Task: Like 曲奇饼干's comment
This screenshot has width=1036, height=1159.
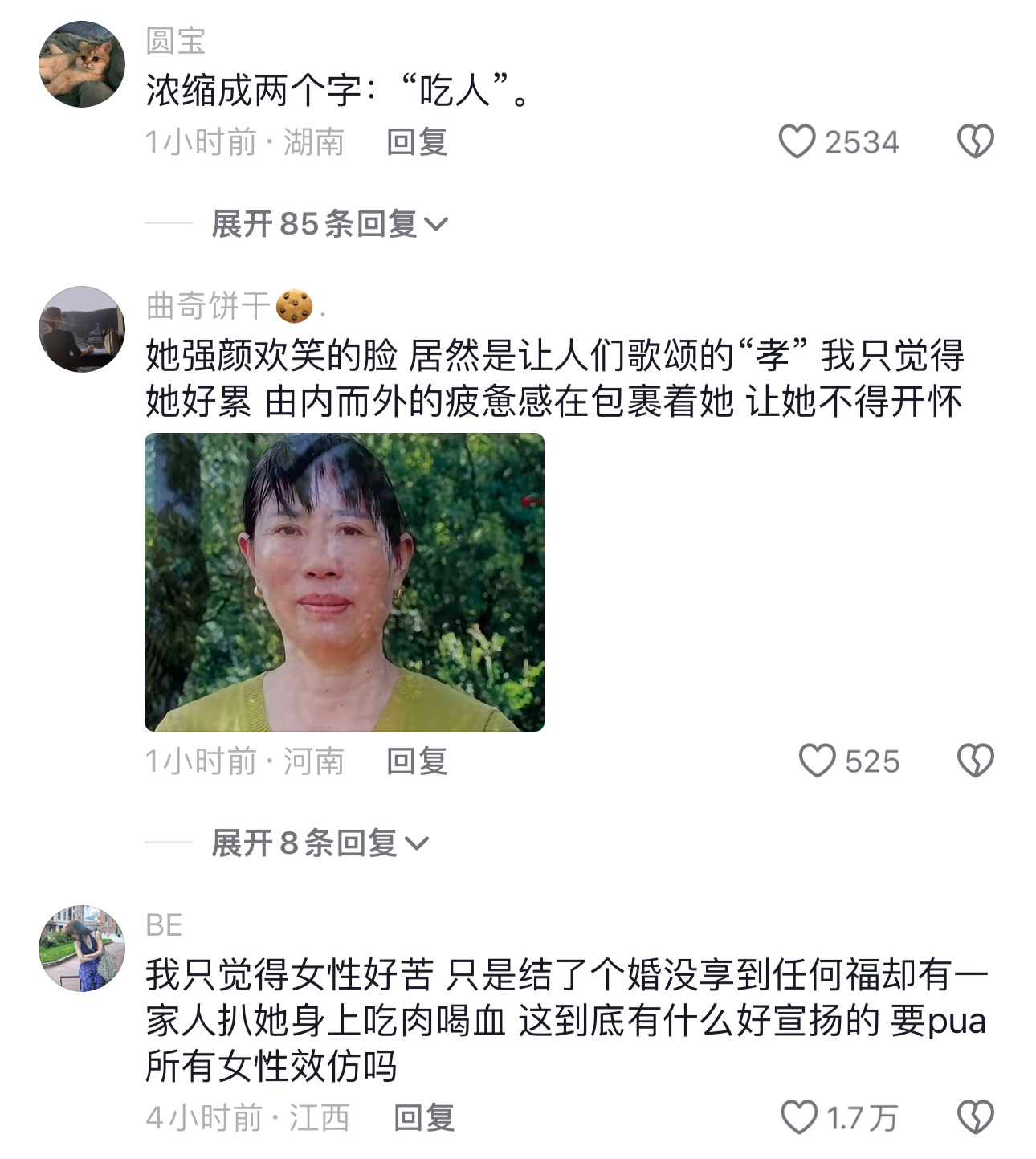Action: point(817,761)
